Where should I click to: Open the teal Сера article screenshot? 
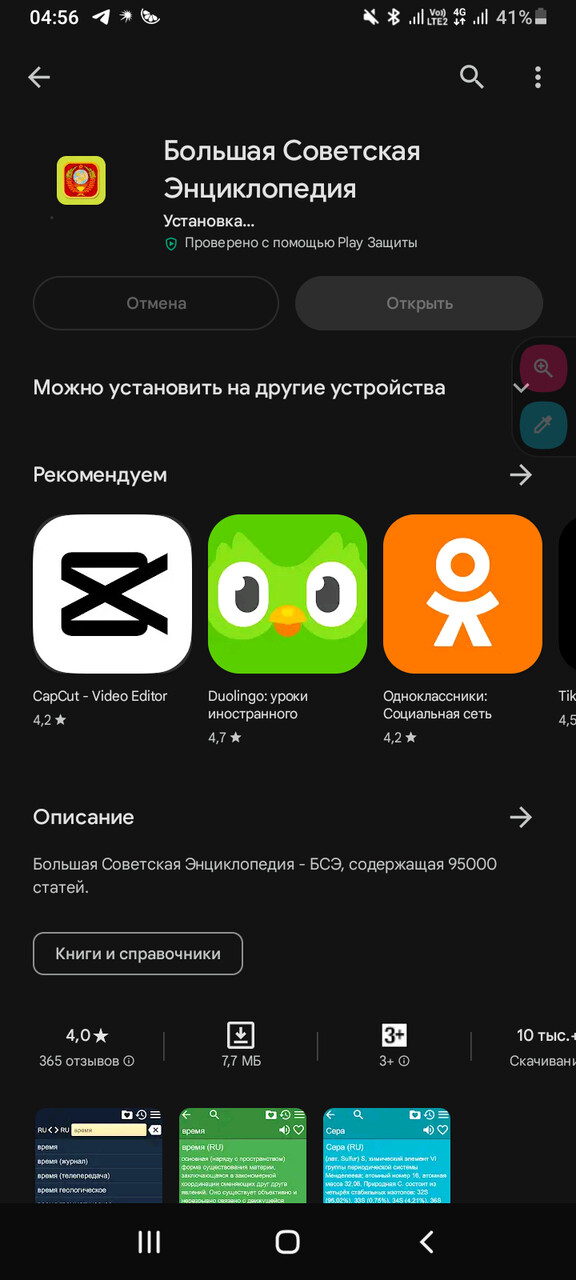click(x=386, y=1155)
